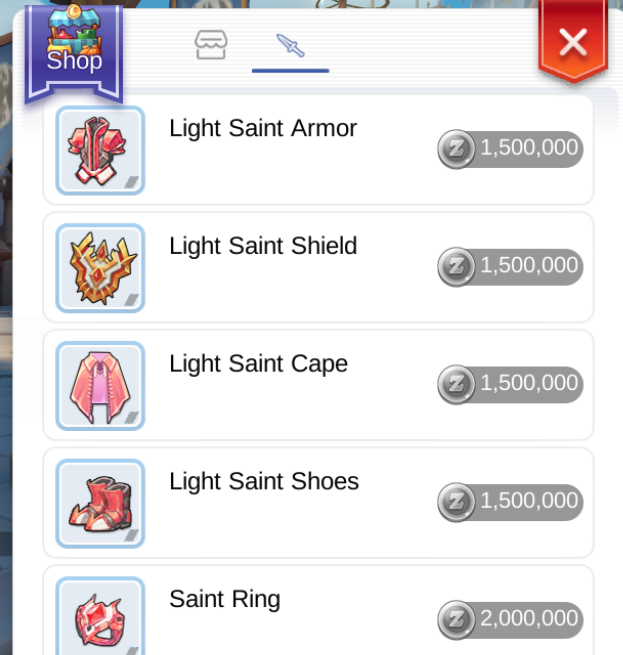This screenshot has width=623, height=655.
Task: Close the Shop window
Action: pyautogui.click(x=572, y=42)
